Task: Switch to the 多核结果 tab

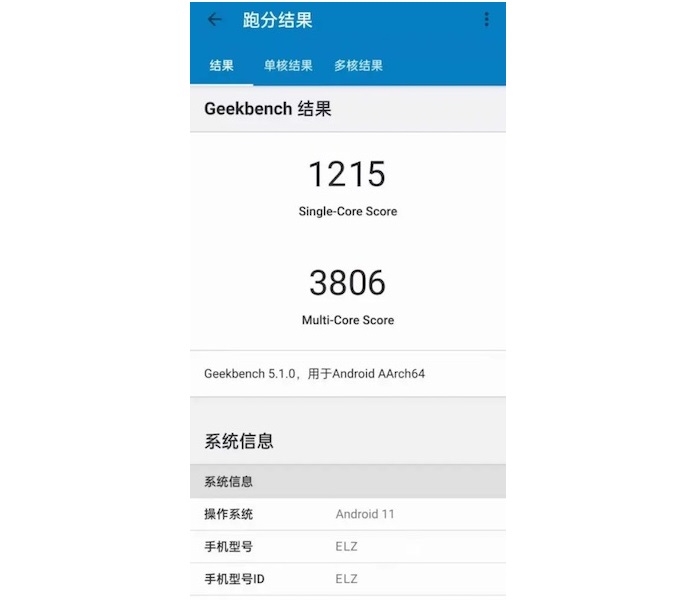Action: pyautogui.click(x=358, y=66)
